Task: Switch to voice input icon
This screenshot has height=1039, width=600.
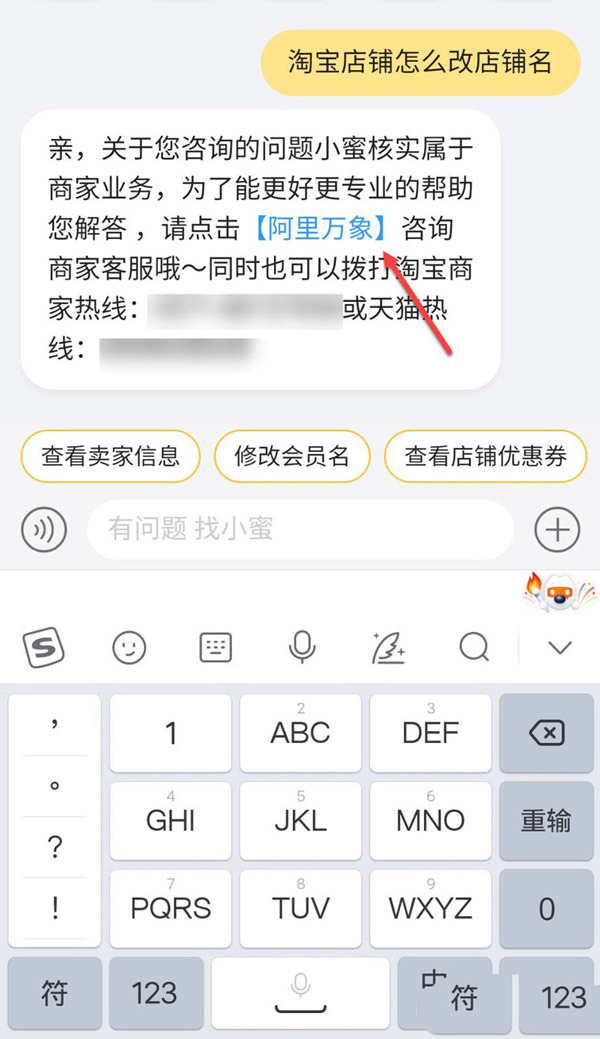Action: click(43, 528)
